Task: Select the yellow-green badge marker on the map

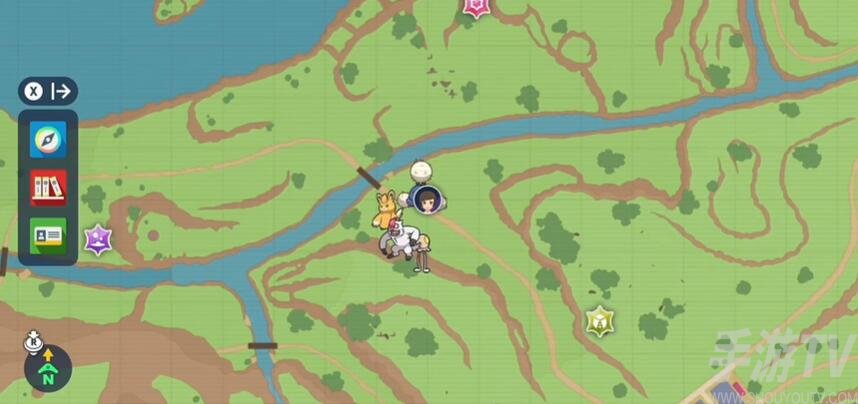Action: point(599,321)
